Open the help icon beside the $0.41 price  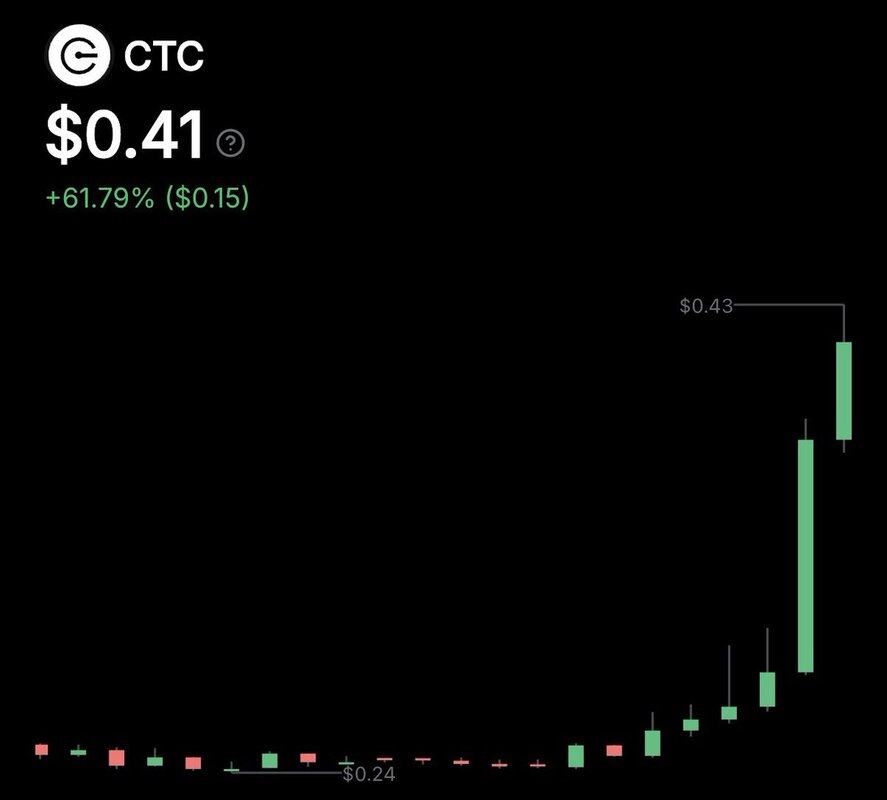[231, 143]
